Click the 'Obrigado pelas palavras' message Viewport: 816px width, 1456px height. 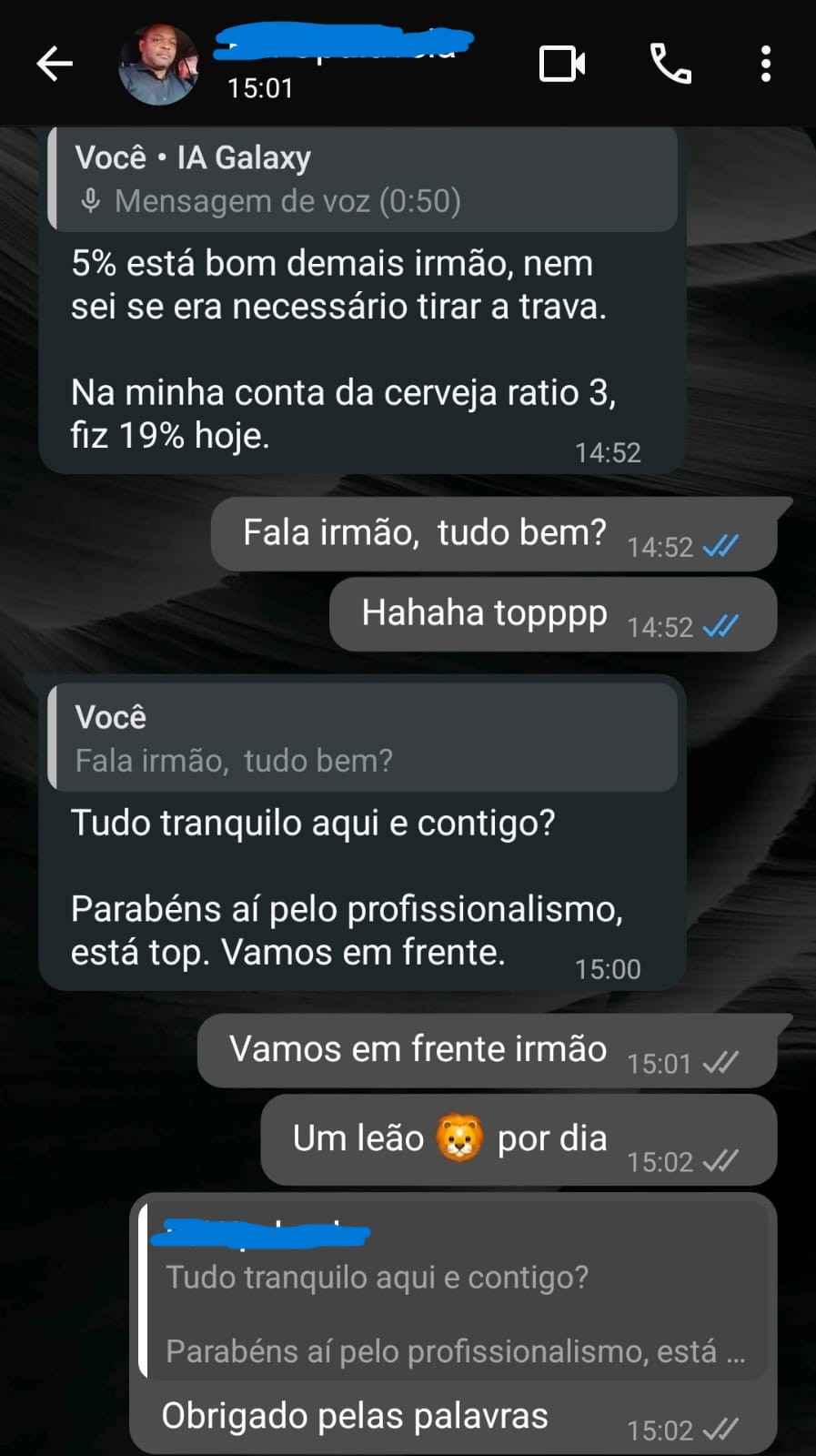pos(354,1416)
